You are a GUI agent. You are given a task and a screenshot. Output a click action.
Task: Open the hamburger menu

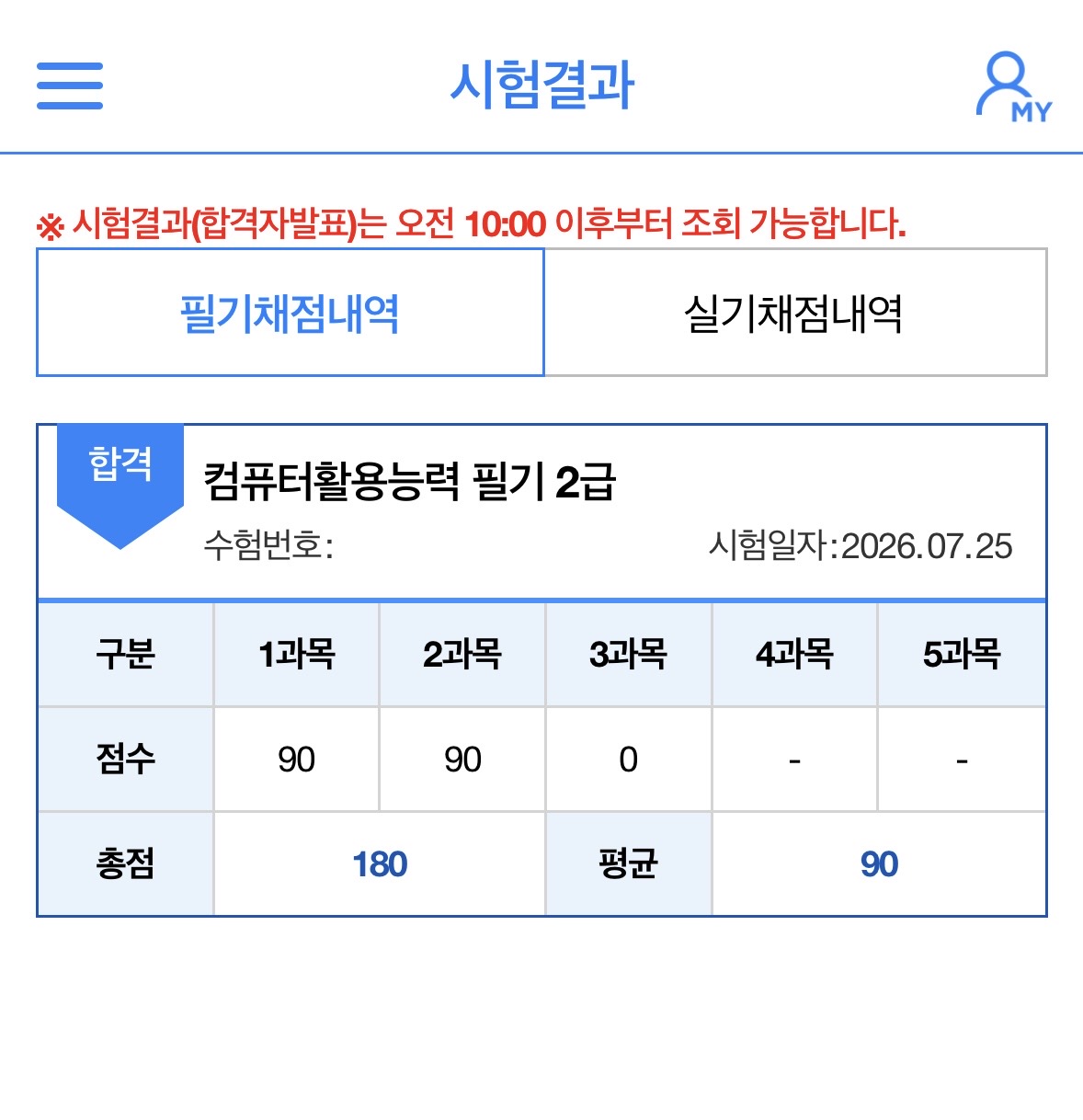click(70, 86)
